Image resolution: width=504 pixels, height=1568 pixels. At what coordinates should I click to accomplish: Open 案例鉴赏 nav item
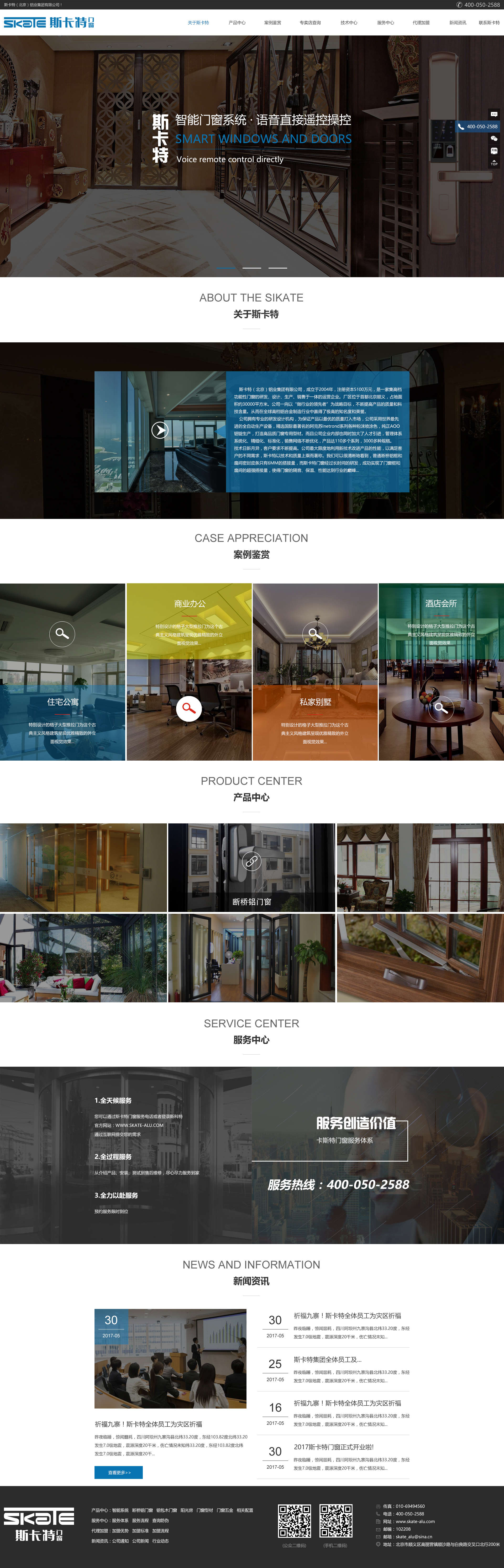(272, 23)
